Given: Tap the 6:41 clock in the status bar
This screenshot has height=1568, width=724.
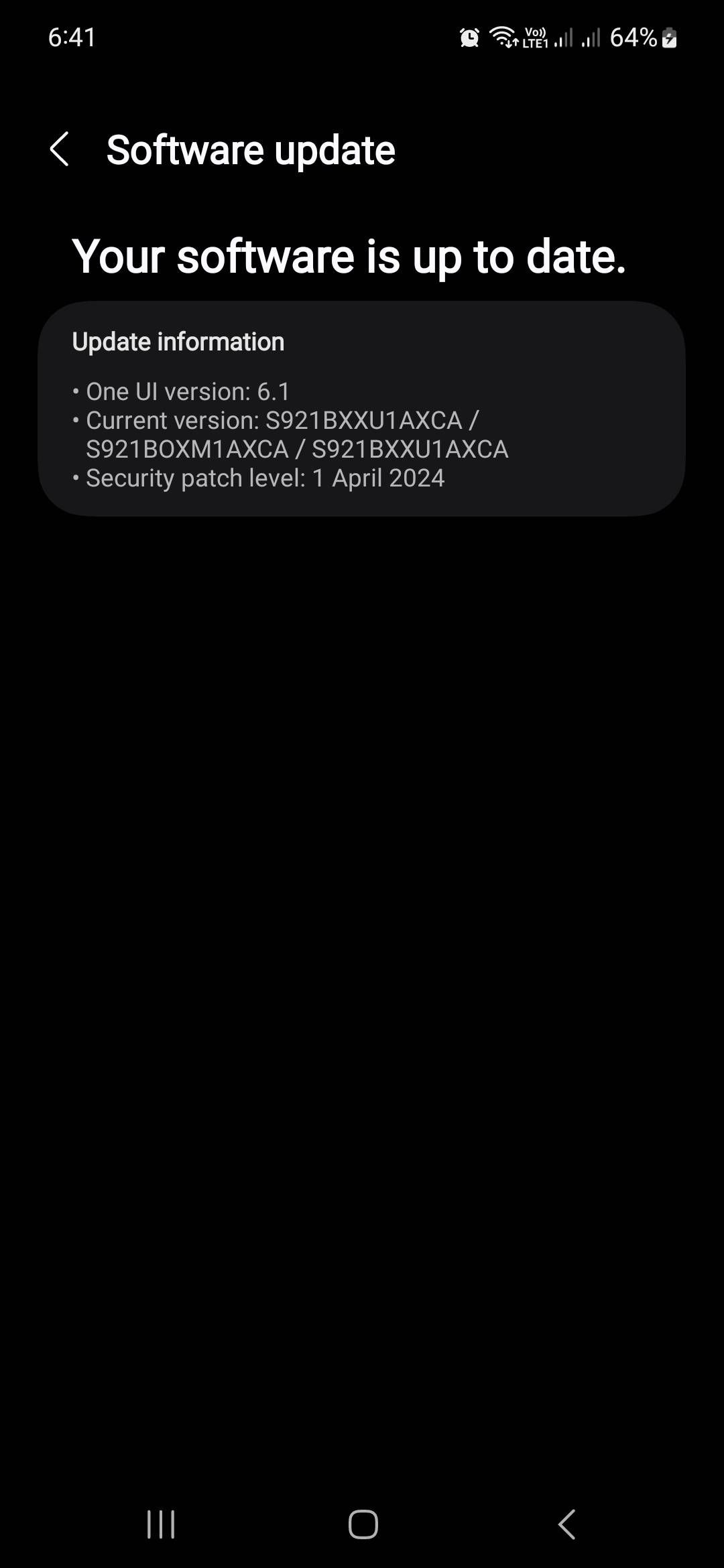Looking at the screenshot, I should pos(72,38).
